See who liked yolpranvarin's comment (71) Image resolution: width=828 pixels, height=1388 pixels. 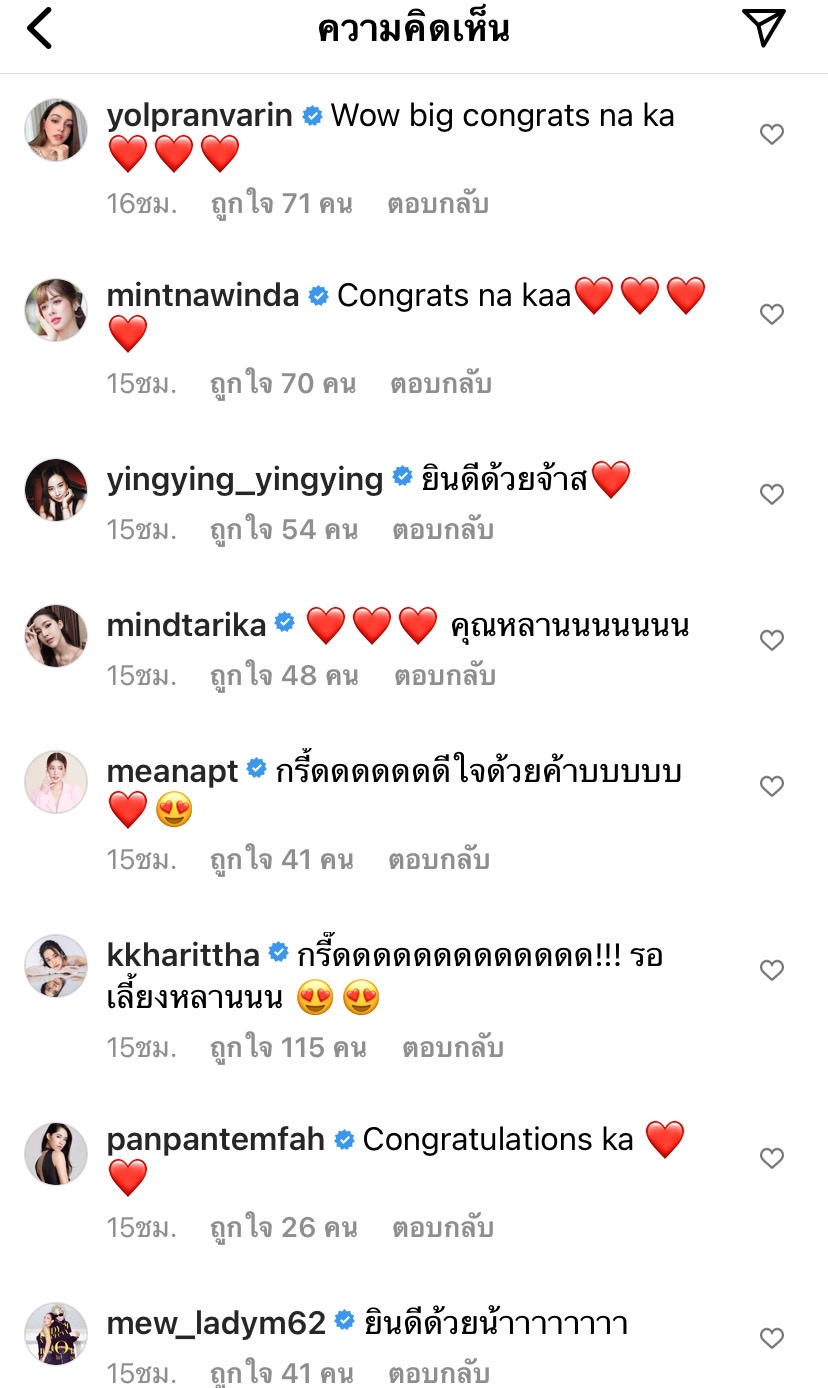click(x=281, y=204)
